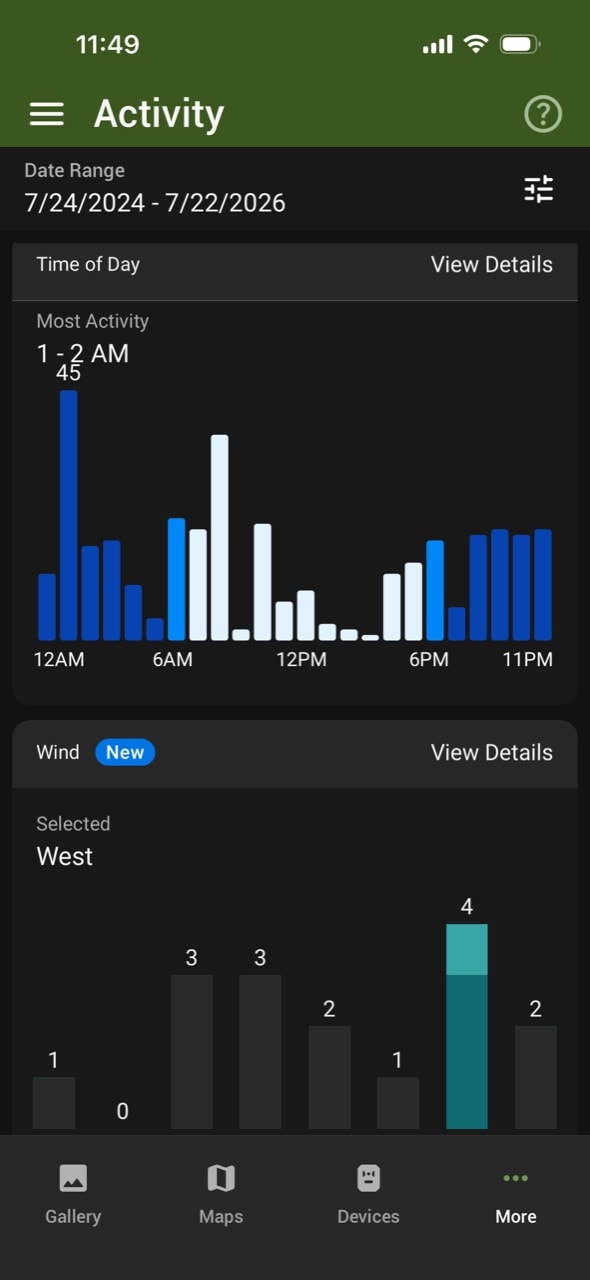View Details for Time of Day

click(491, 264)
